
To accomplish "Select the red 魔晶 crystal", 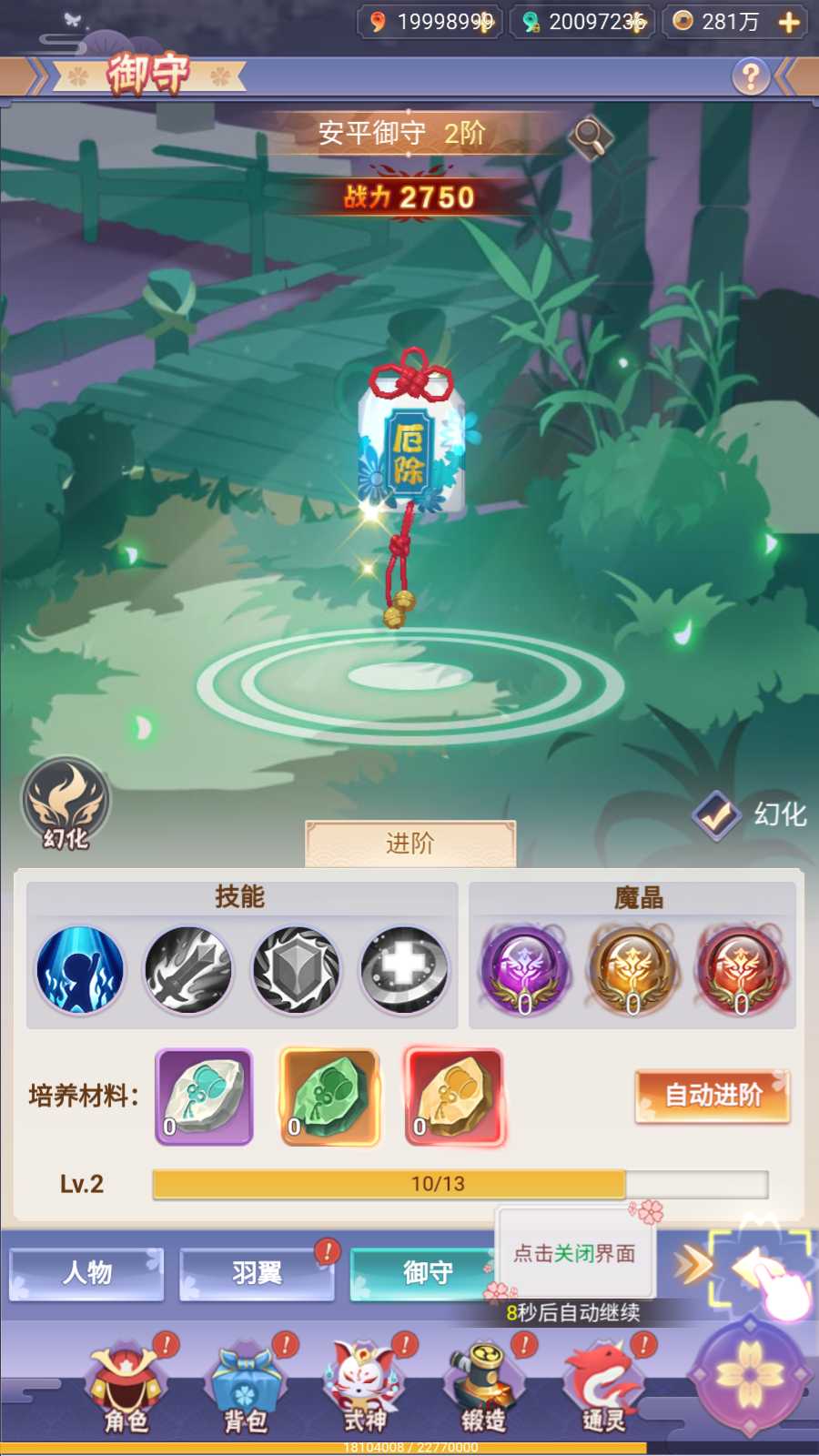I will click(x=741, y=970).
